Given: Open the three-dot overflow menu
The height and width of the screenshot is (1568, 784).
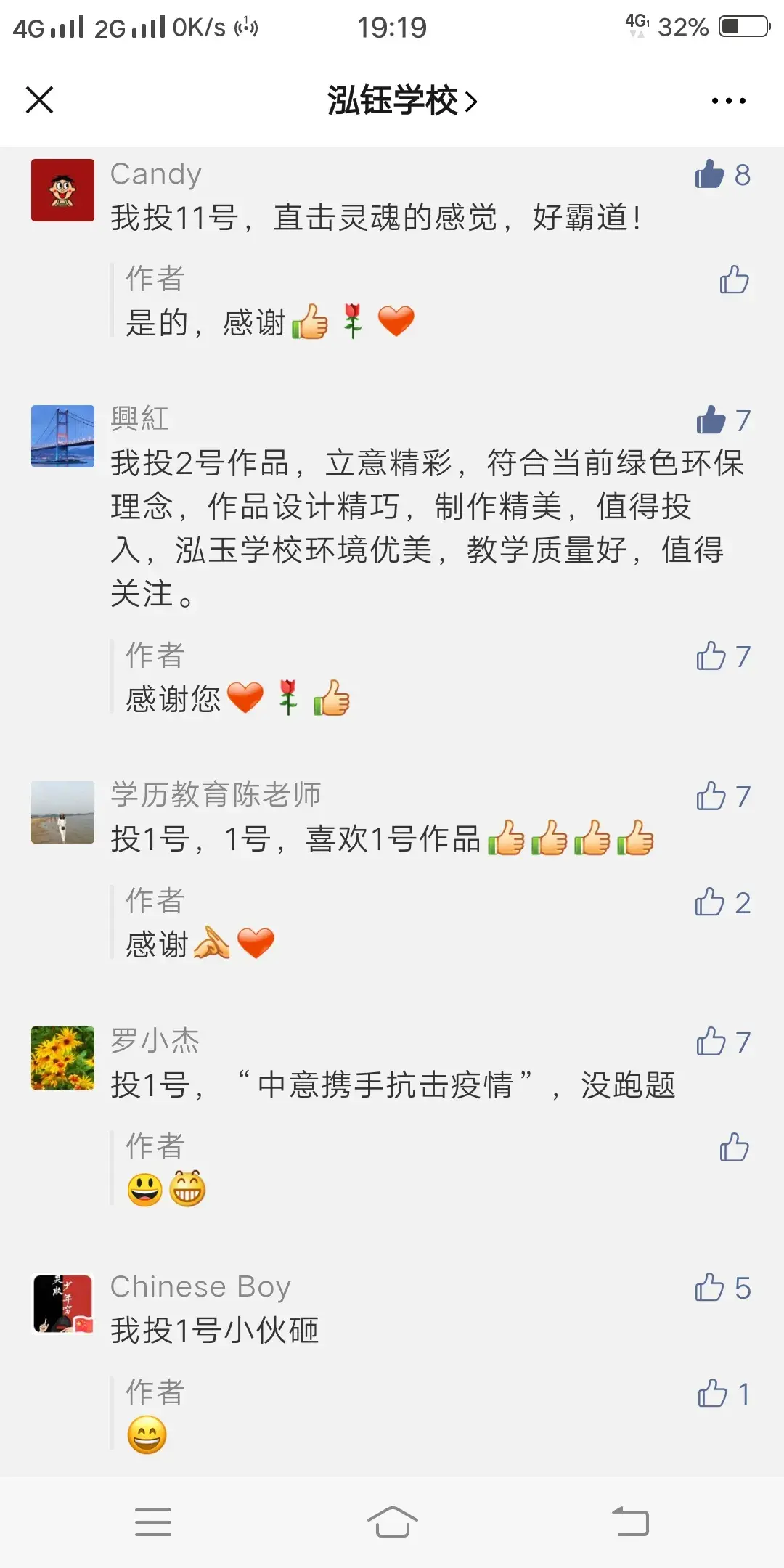Looking at the screenshot, I should click(x=728, y=101).
